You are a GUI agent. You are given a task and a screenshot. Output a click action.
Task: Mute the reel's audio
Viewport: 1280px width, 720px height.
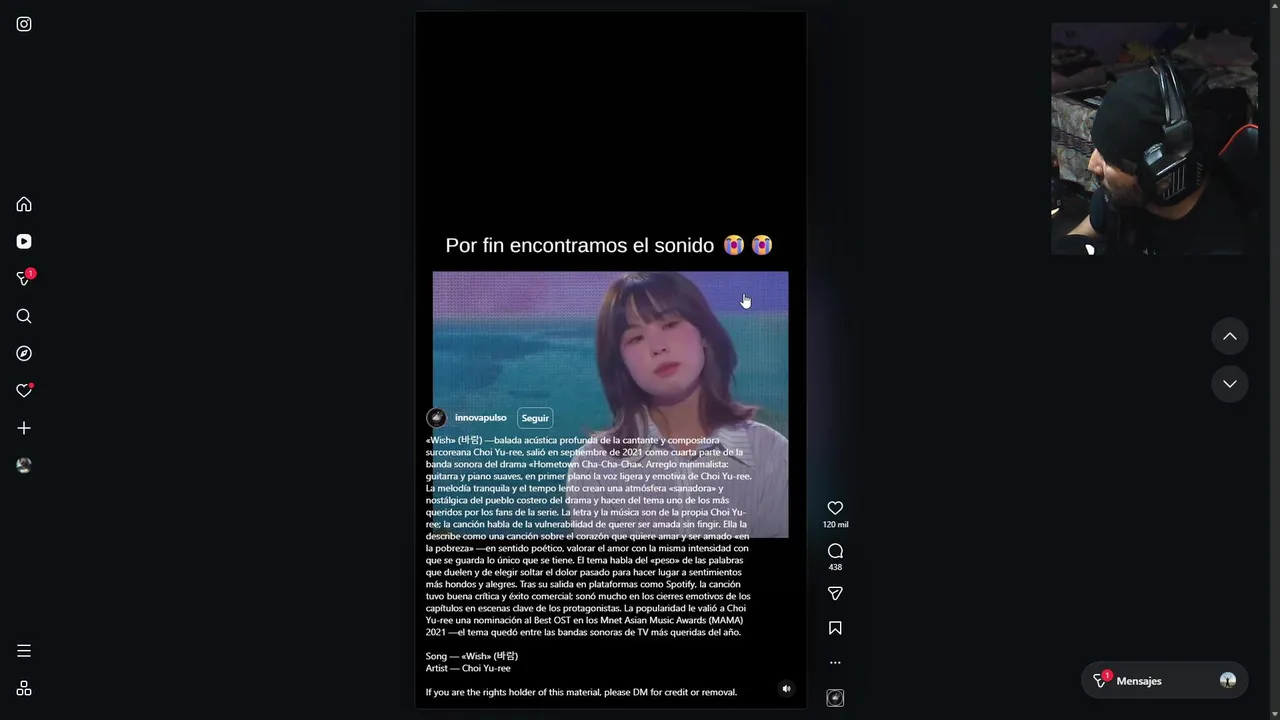pyautogui.click(x=786, y=688)
